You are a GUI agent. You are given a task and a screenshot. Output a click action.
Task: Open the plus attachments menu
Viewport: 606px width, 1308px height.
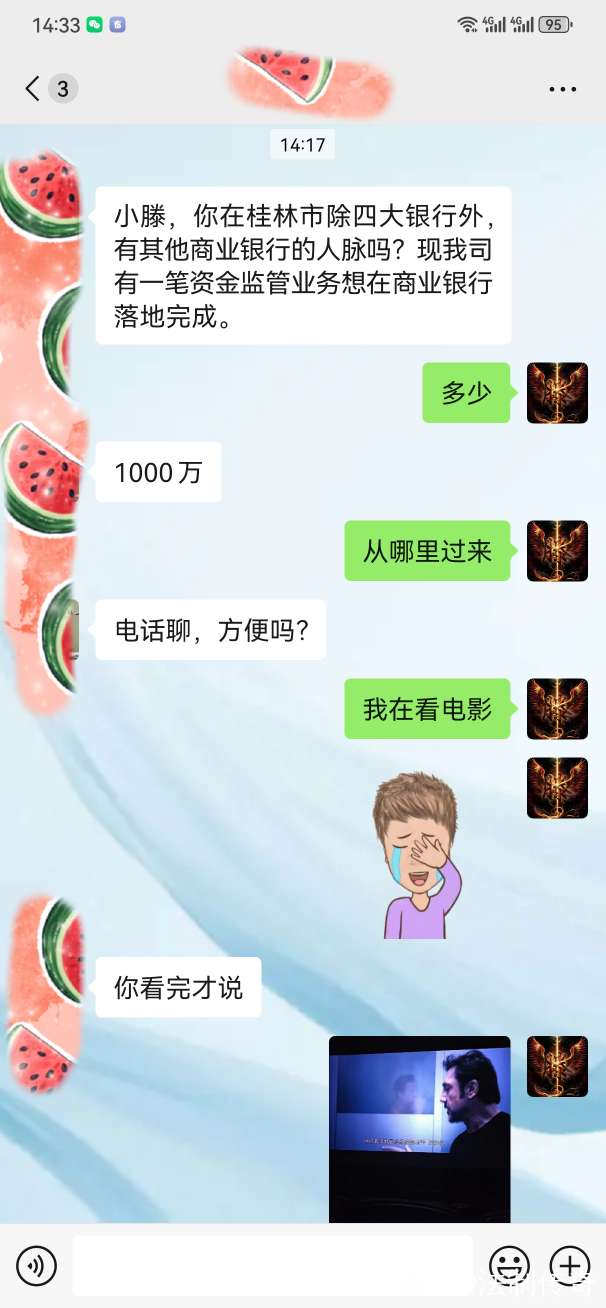[x=570, y=1266]
